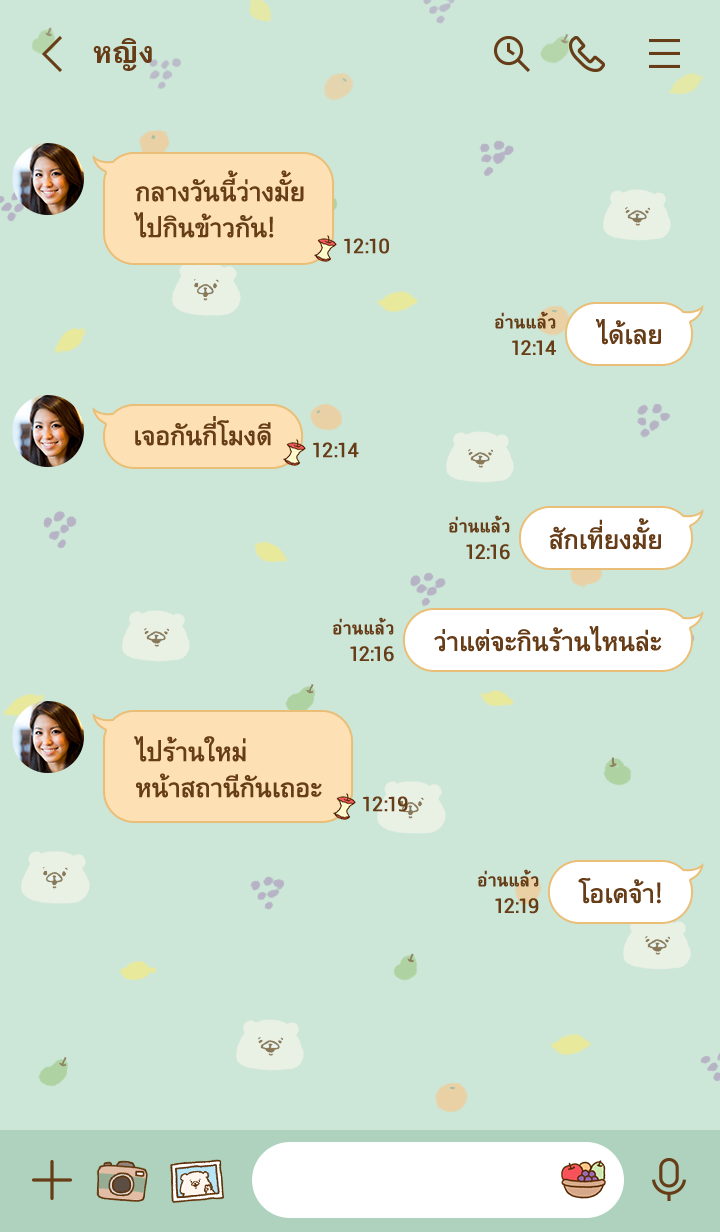Open หญิง's profile photo beside กลางวันนี้ว่างมั้ย
The height and width of the screenshot is (1232, 720).
click(48, 179)
